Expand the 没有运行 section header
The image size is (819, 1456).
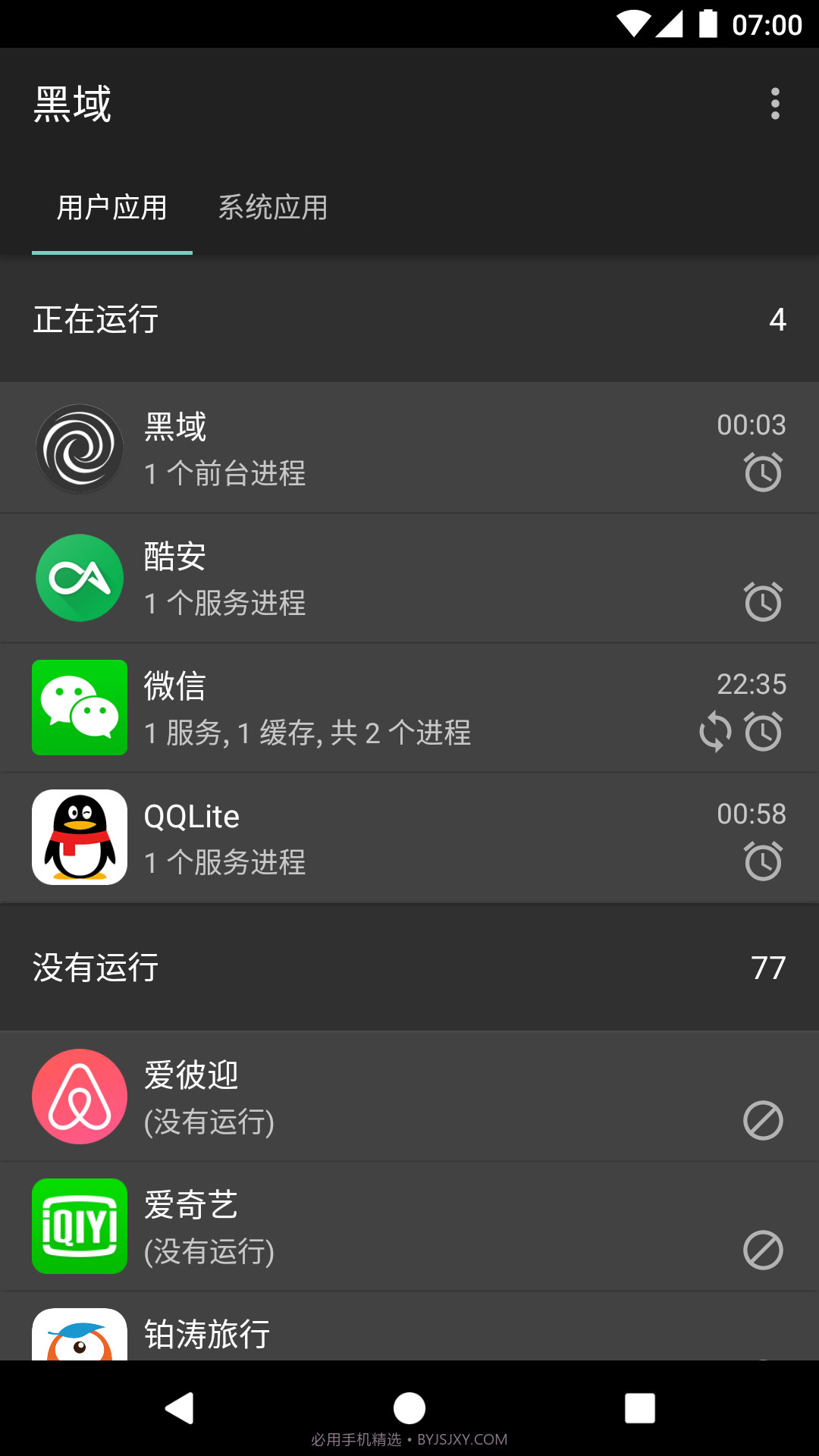pos(409,967)
